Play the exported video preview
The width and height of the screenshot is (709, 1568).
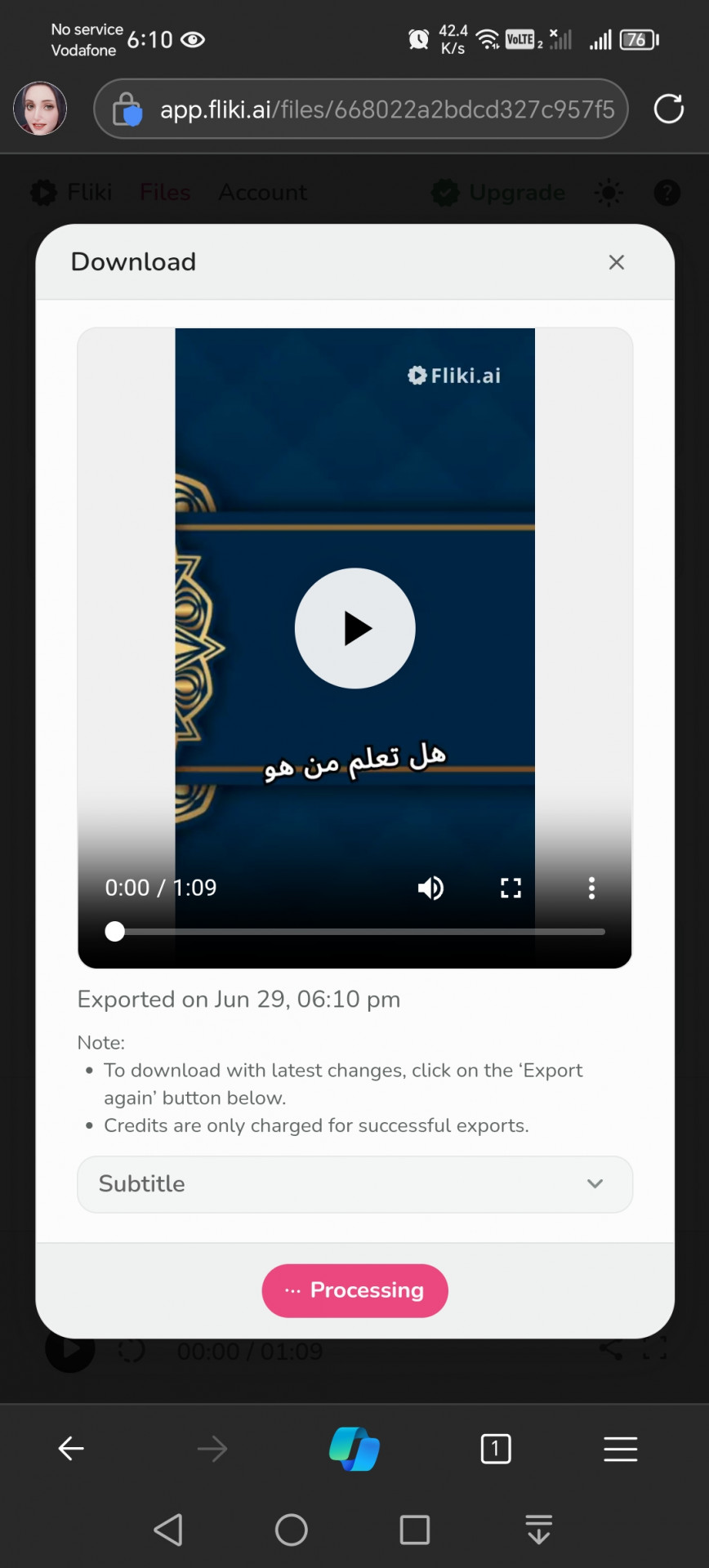click(354, 628)
